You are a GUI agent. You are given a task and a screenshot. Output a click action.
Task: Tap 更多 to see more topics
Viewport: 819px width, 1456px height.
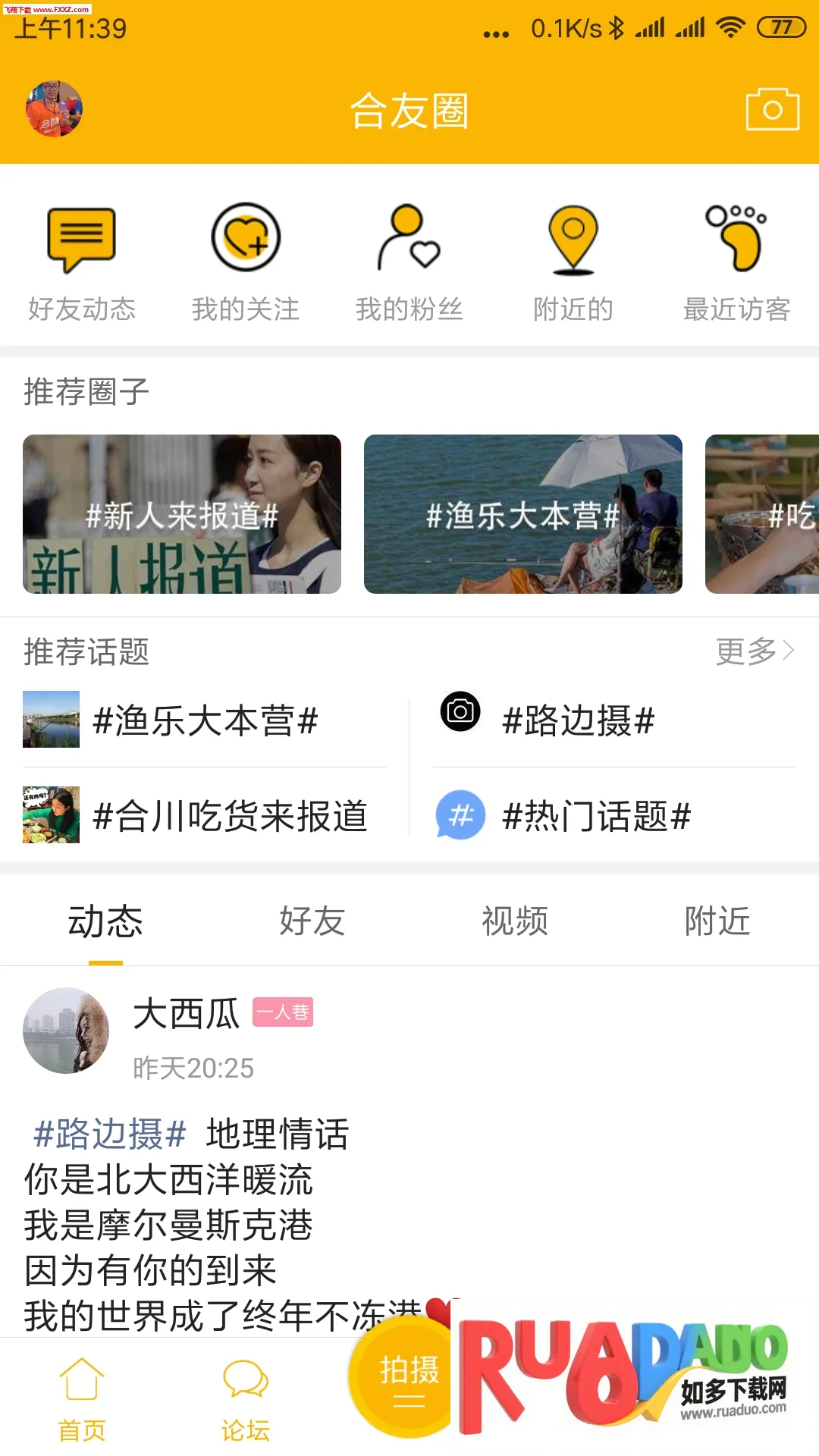click(755, 651)
